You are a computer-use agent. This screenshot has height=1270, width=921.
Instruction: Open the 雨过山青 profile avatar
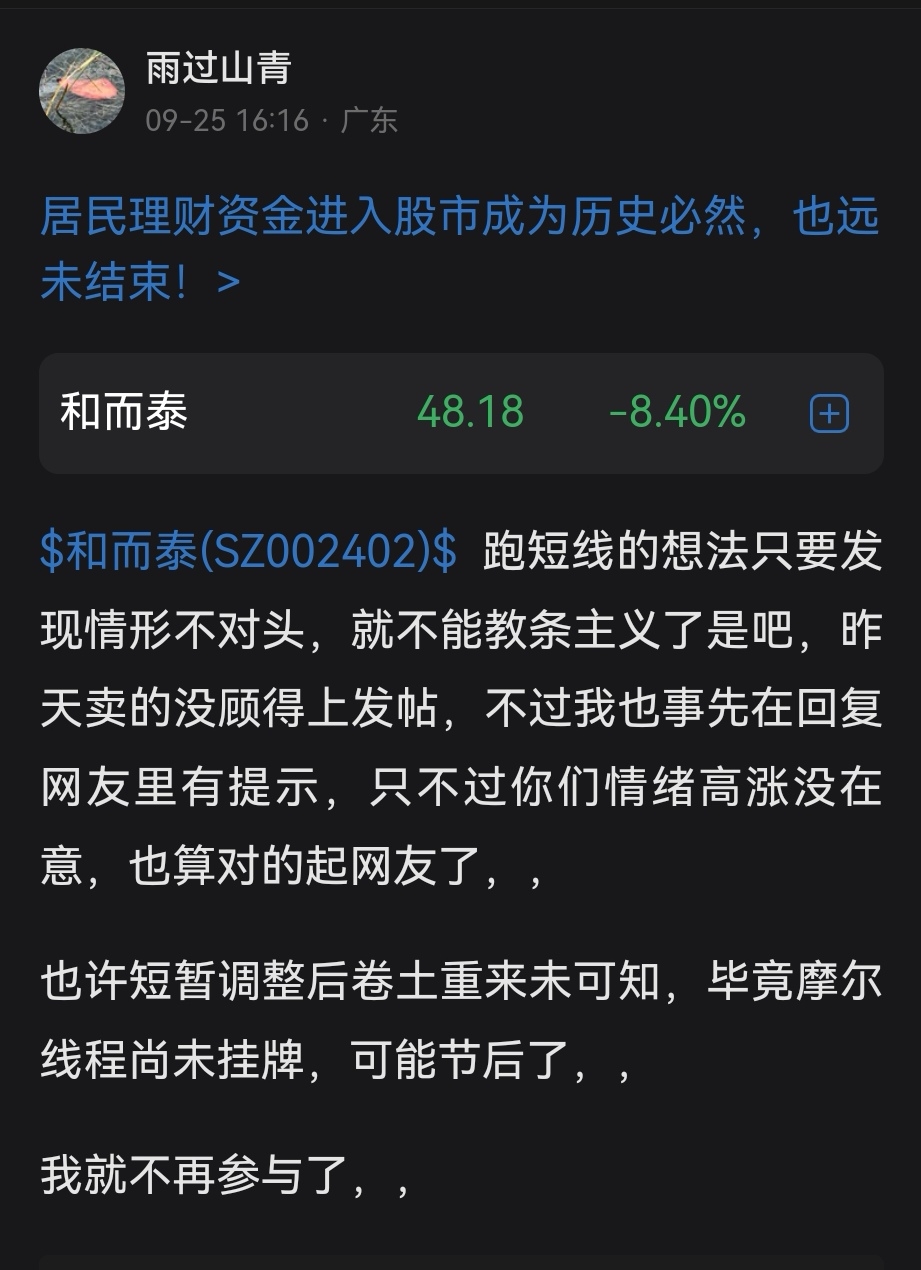[x=83, y=89]
